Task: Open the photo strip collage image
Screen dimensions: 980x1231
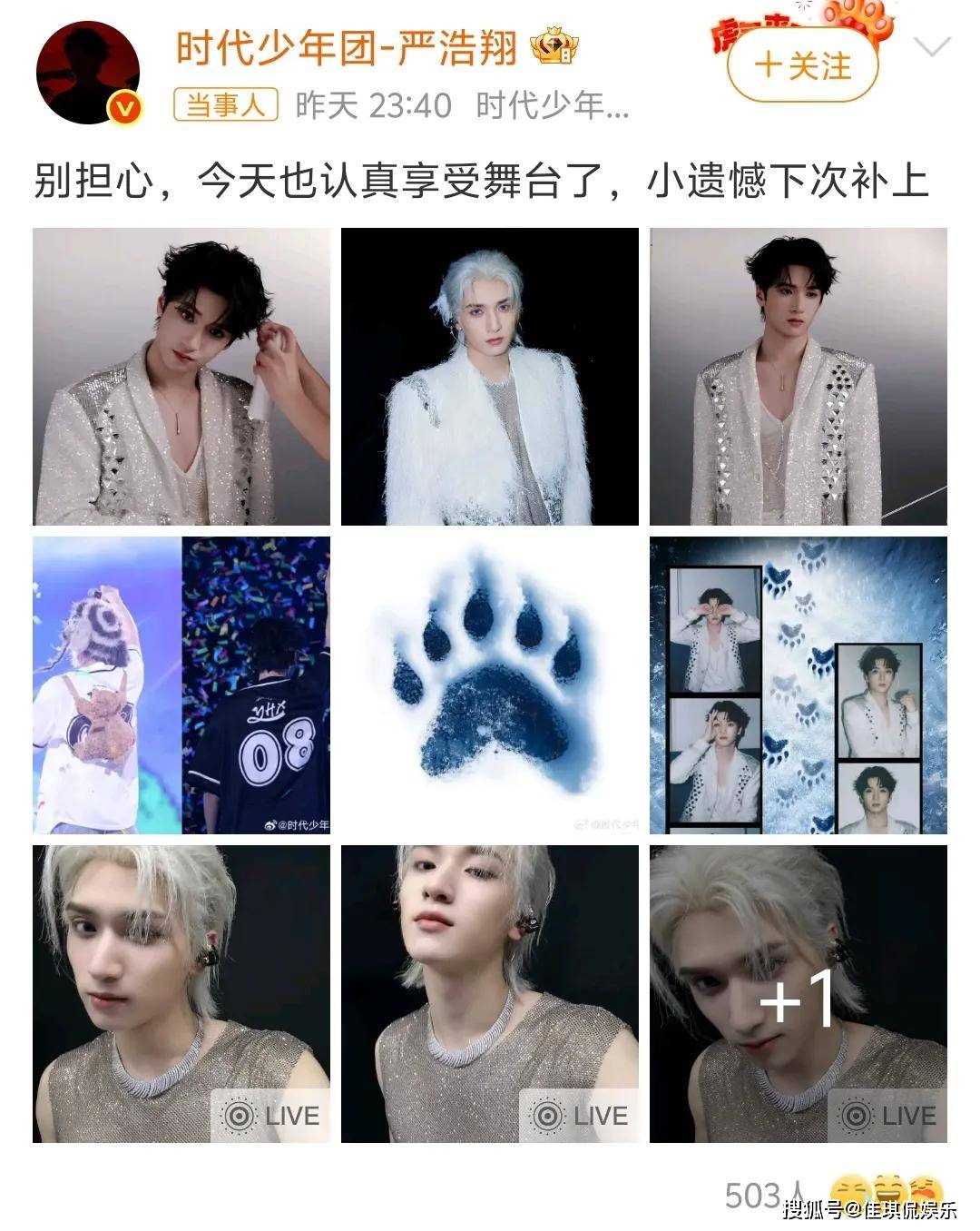Action: (799, 685)
